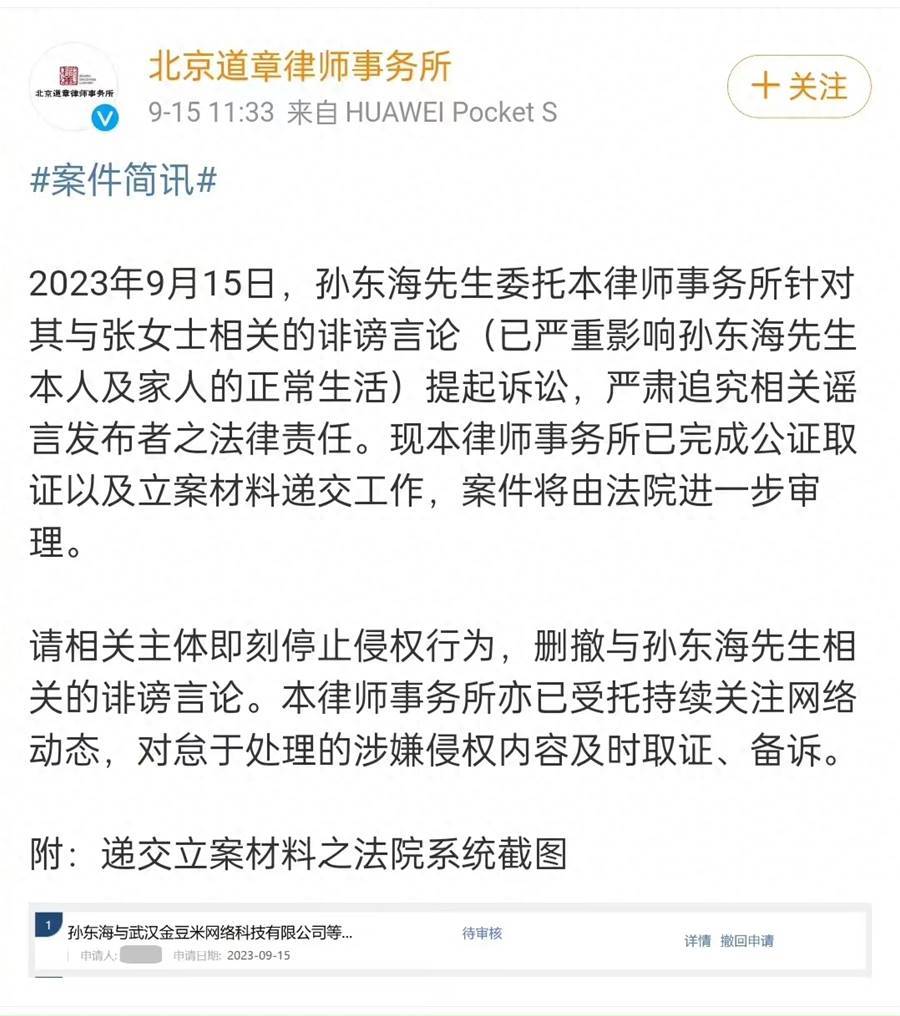
Task: Open the #案件简讯# hashtag topic
Action: coord(124,182)
